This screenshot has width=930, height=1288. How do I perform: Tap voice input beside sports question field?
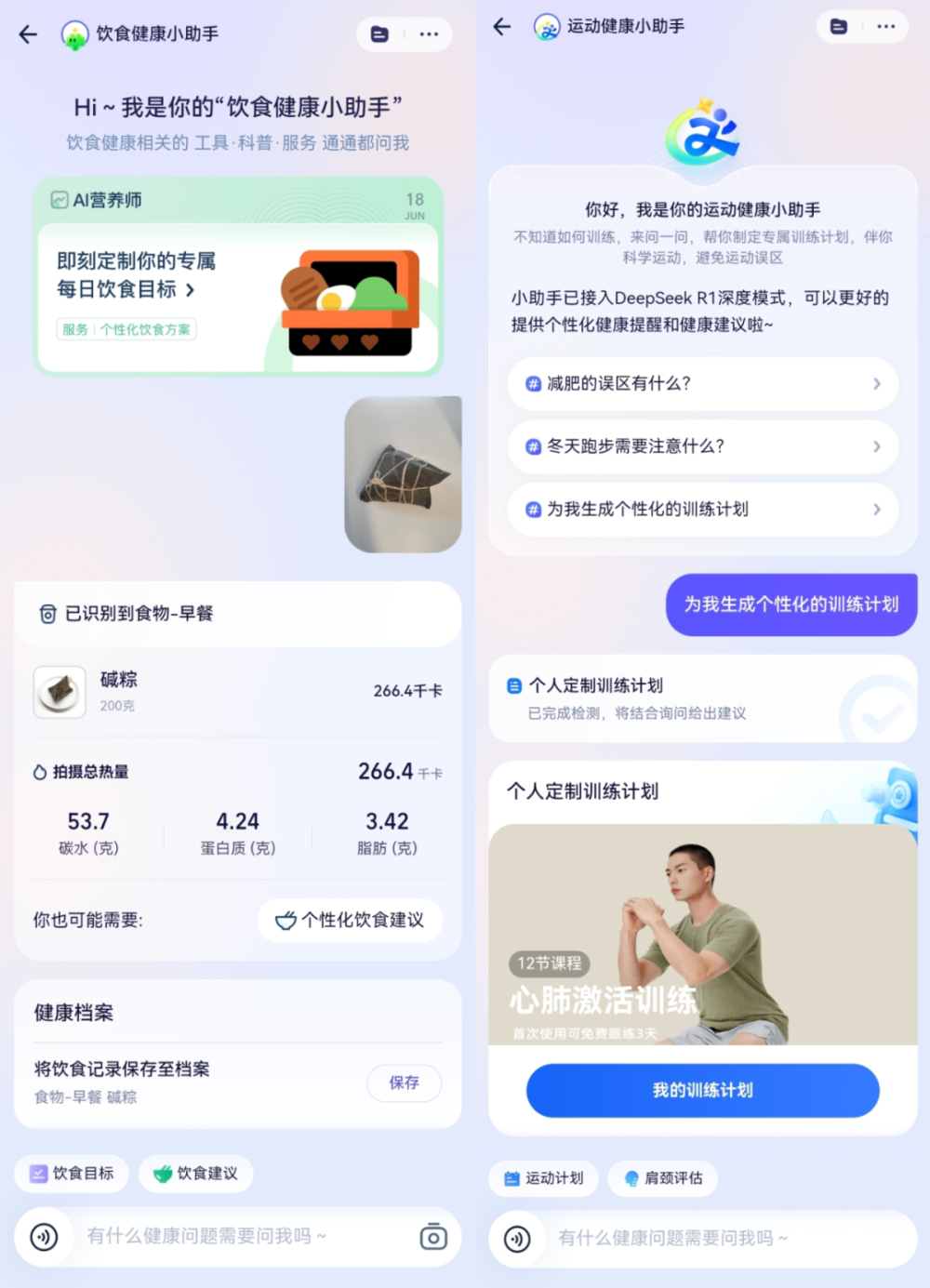(518, 1239)
